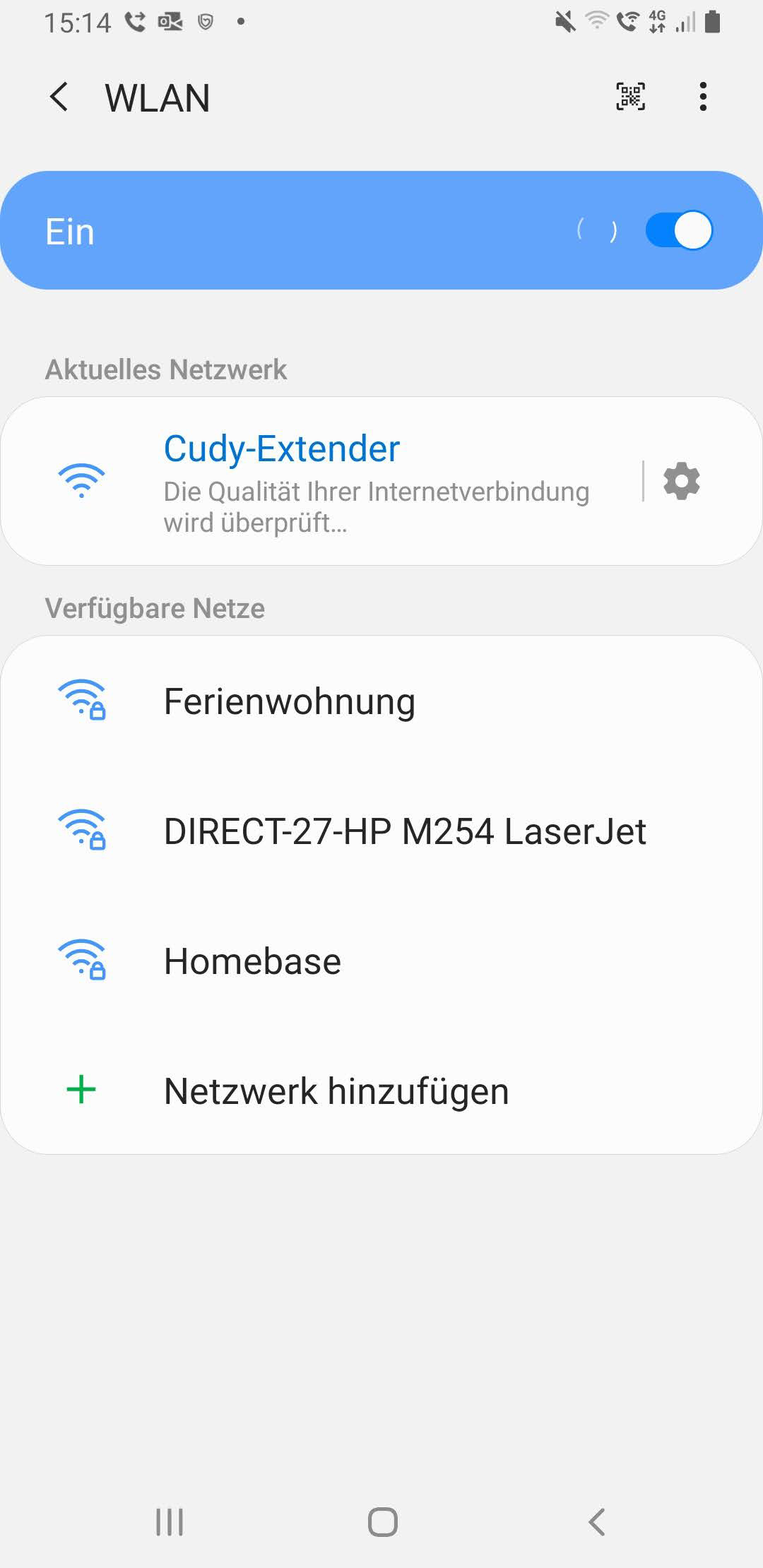Image resolution: width=763 pixels, height=1568 pixels.
Task: Open recent apps from the navigation bar
Action: [170, 1522]
